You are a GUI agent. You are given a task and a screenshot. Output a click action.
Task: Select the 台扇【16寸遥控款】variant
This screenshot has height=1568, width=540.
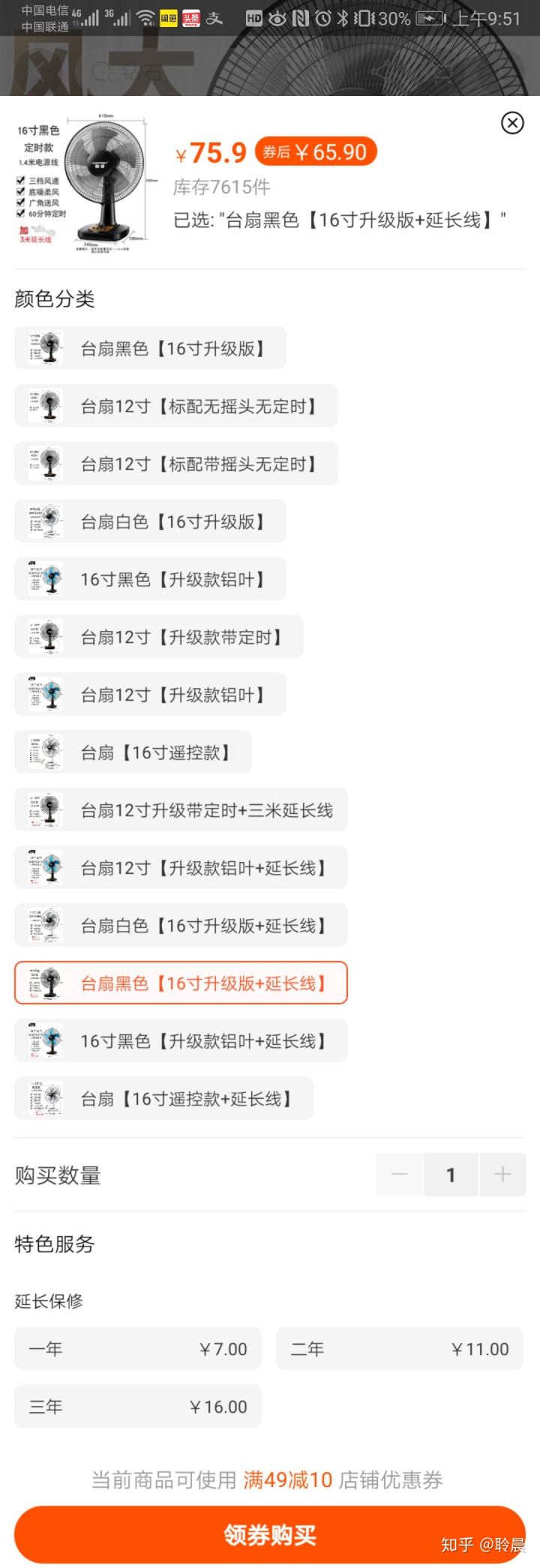click(x=133, y=752)
